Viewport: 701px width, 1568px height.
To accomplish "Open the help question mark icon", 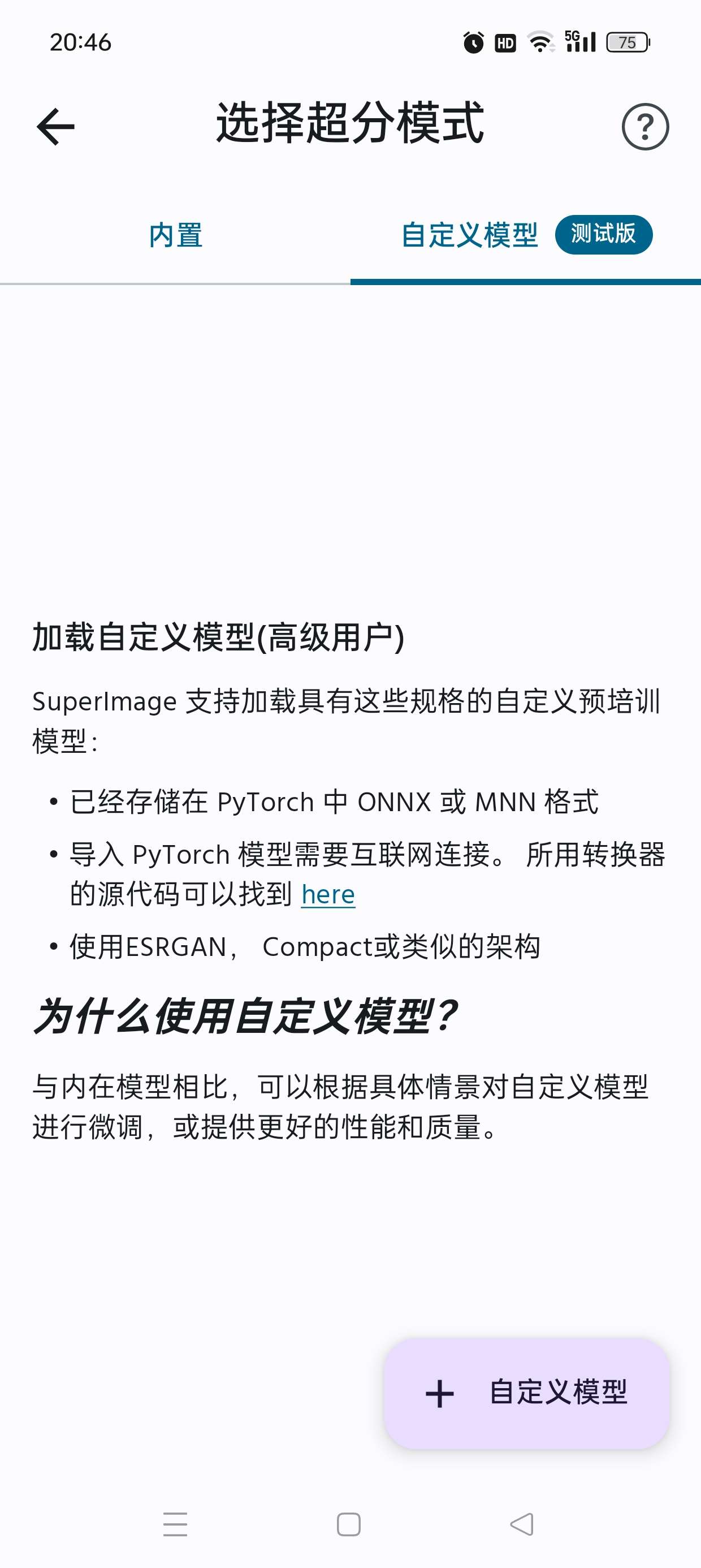I will [x=645, y=127].
